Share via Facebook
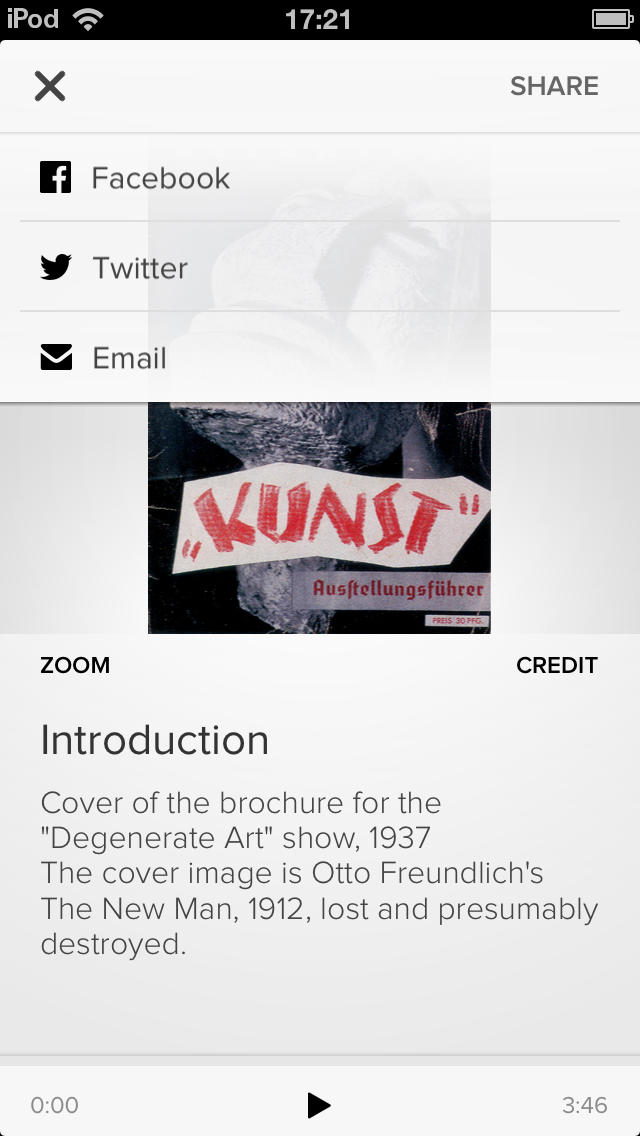This screenshot has width=640, height=1136. 160,178
